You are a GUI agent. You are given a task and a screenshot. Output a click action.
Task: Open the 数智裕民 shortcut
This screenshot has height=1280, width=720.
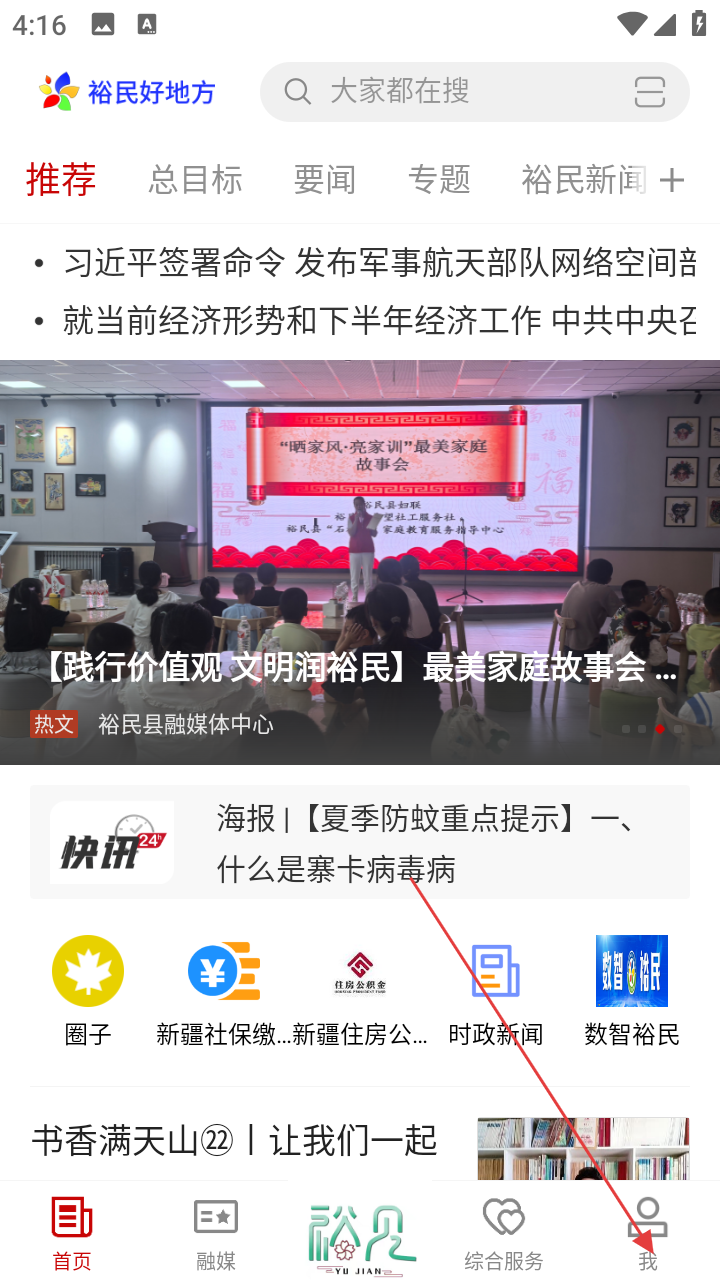tap(632, 990)
